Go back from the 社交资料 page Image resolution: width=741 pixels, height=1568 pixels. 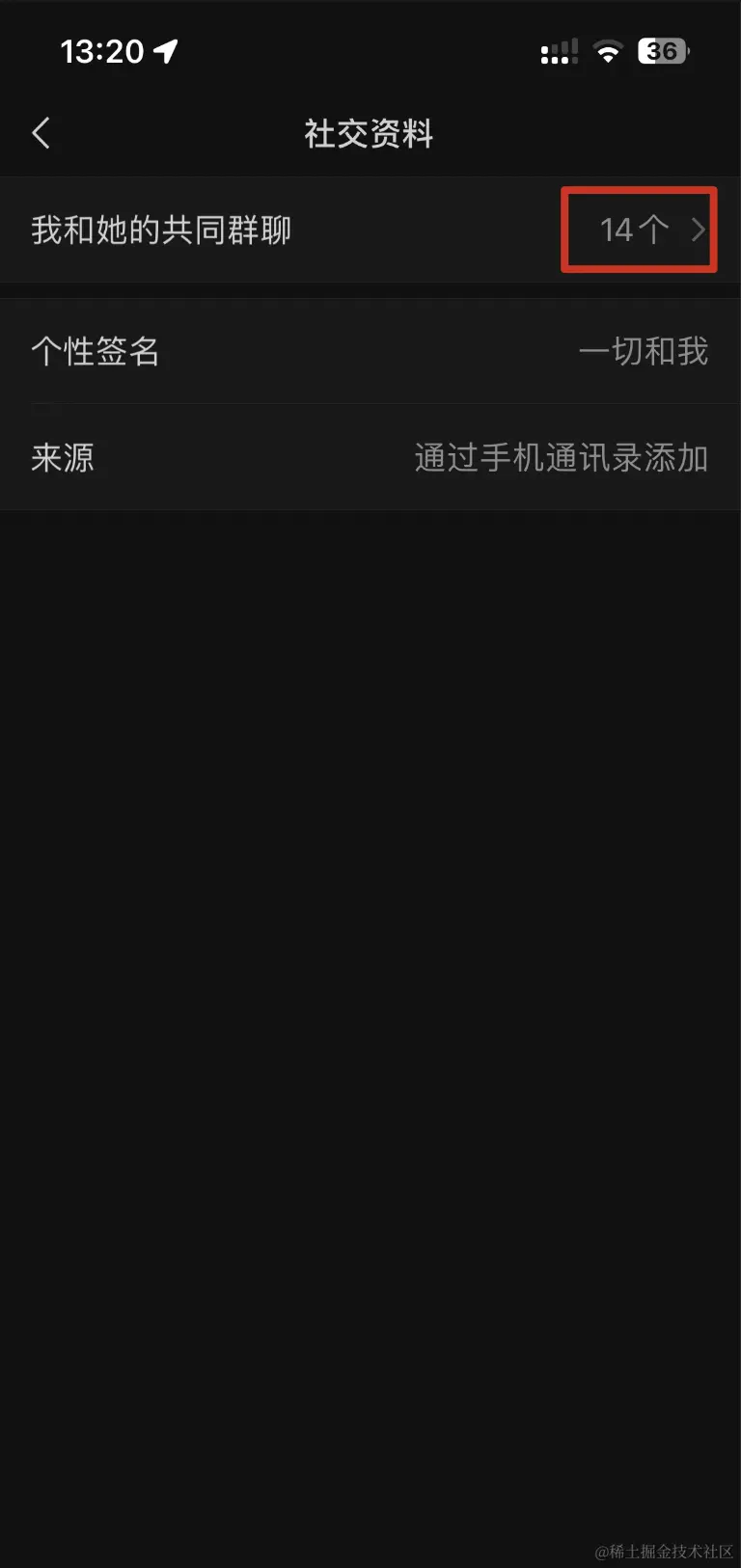click(41, 133)
